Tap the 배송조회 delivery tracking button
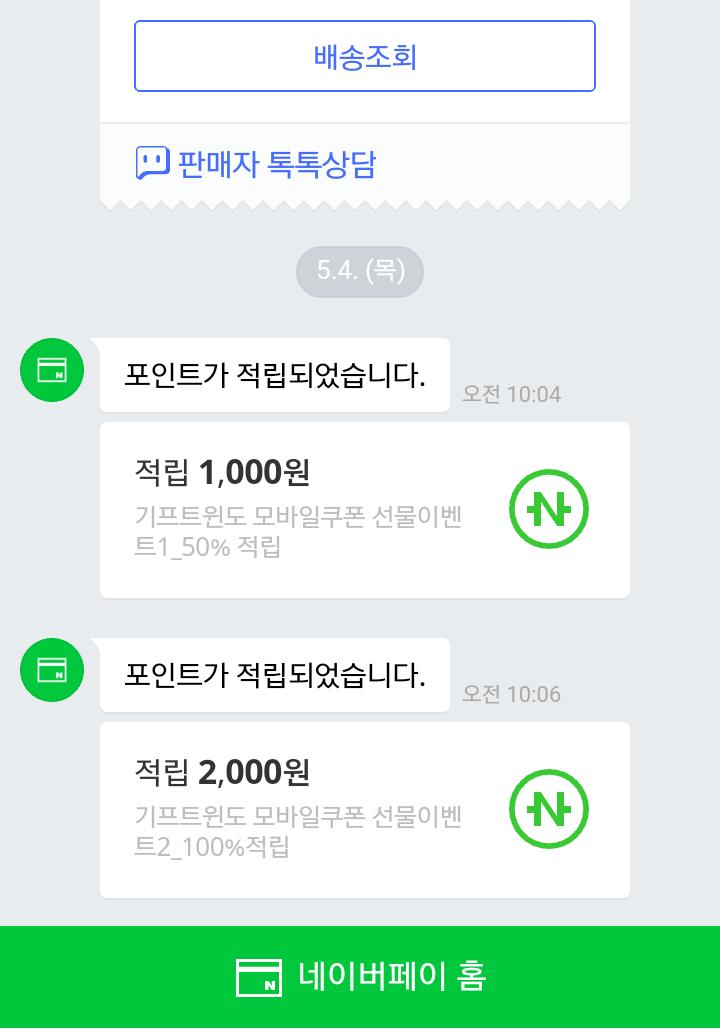 (365, 56)
